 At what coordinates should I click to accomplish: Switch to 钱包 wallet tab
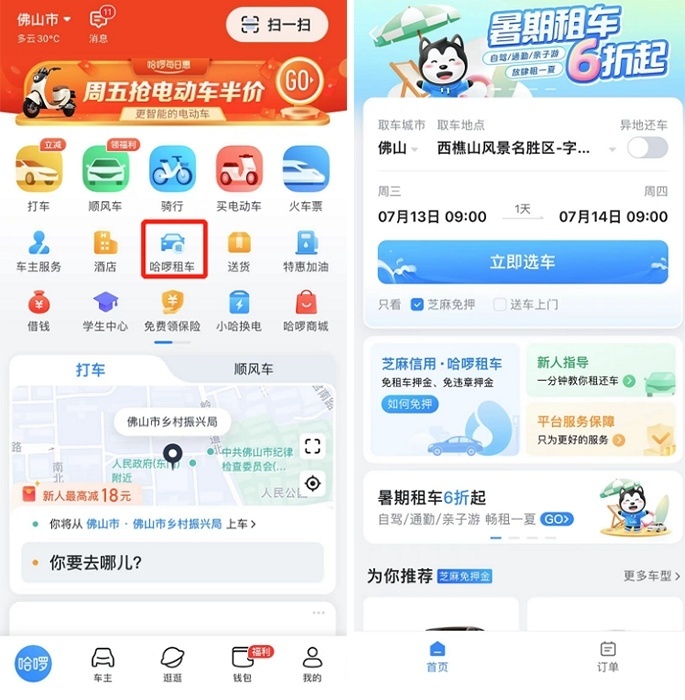[x=242, y=664]
